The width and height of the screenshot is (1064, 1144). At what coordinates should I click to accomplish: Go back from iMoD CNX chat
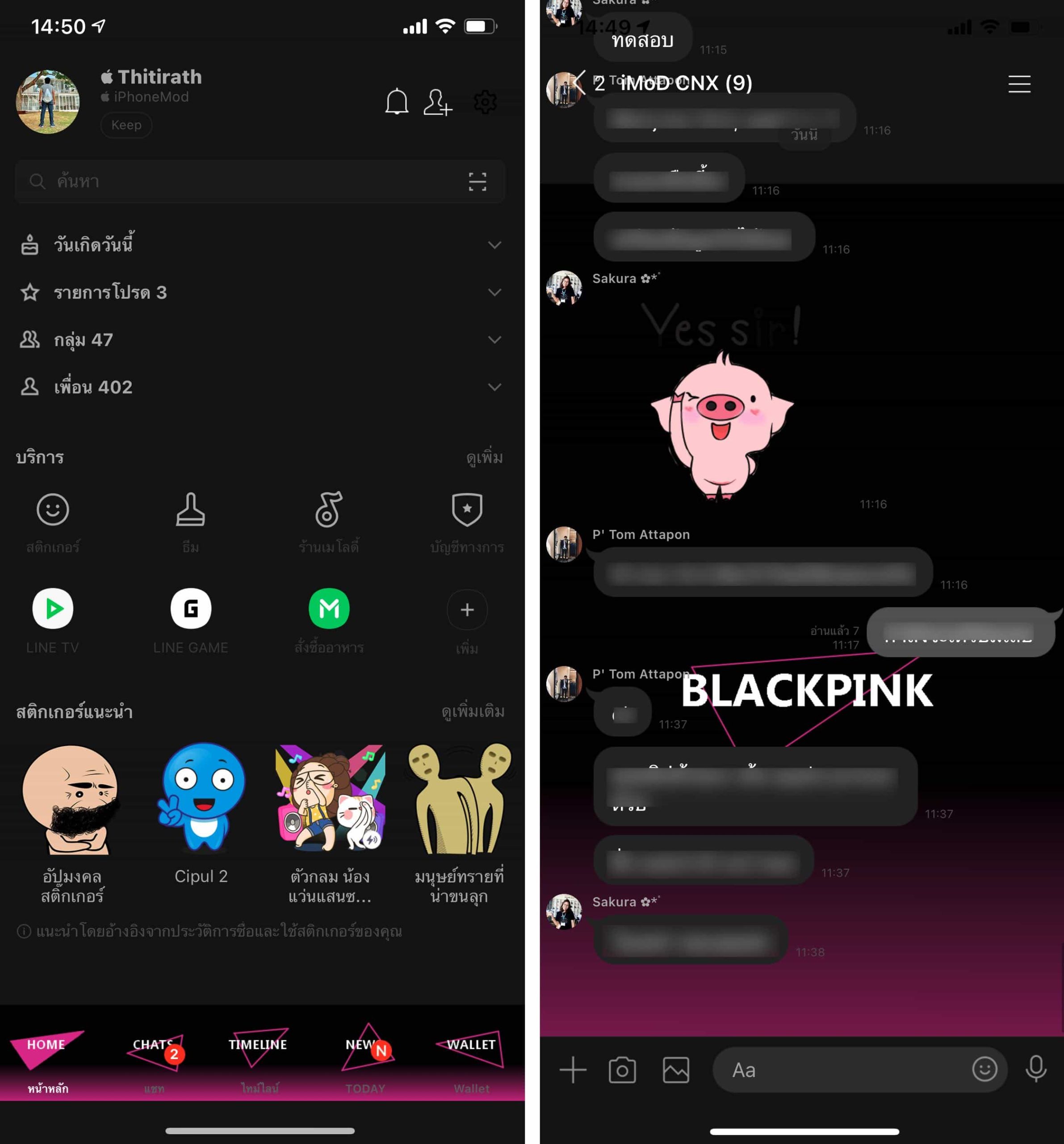(x=579, y=84)
